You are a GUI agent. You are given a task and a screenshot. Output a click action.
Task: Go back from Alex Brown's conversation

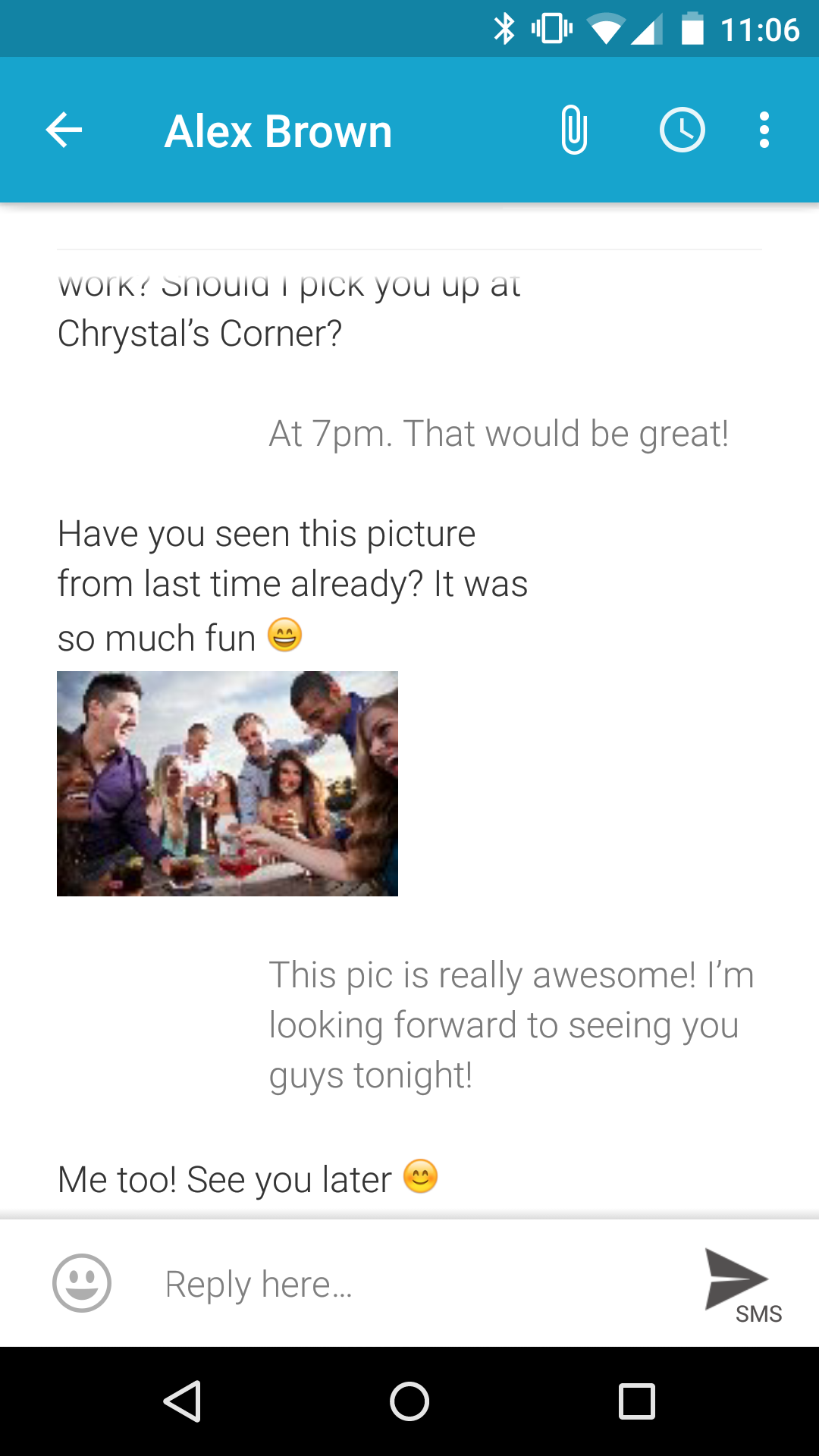pyautogui.click(x=64, y=130)
